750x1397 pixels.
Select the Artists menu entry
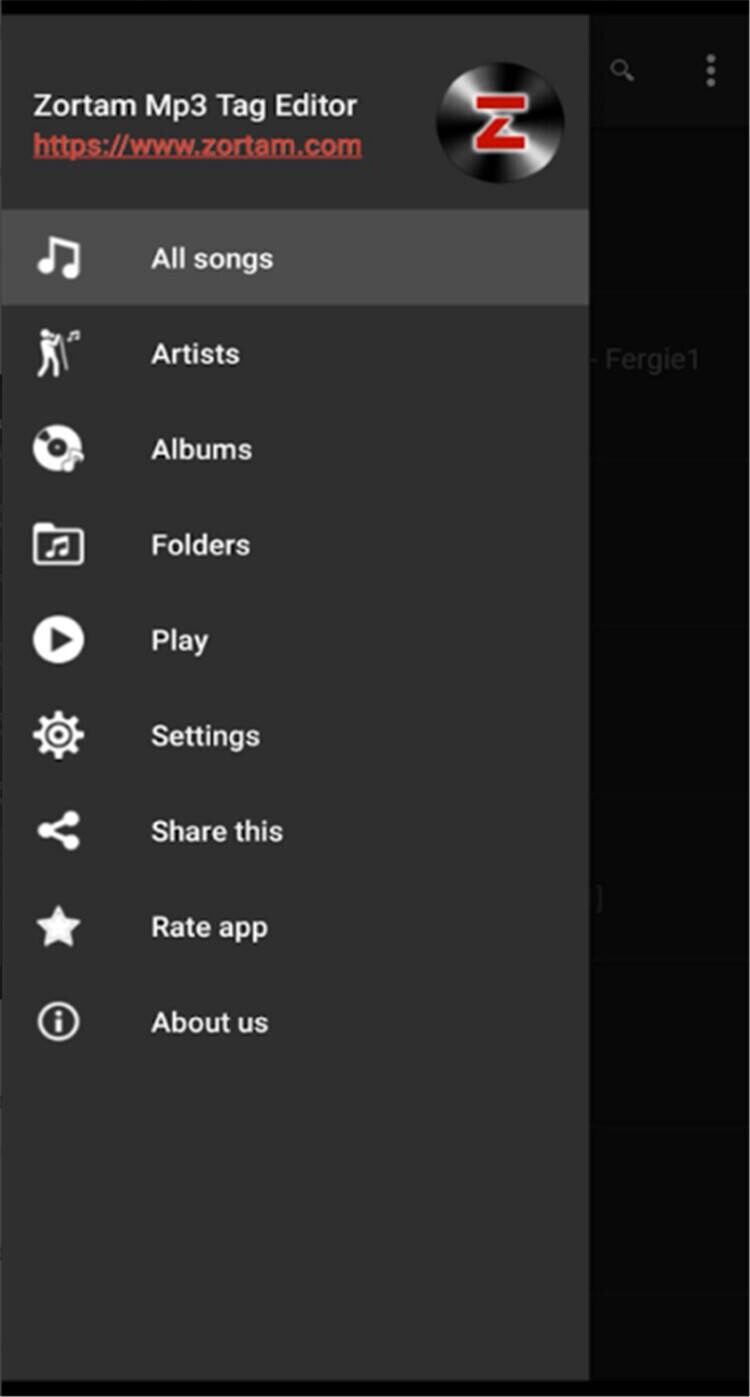[x=195, y=353]
